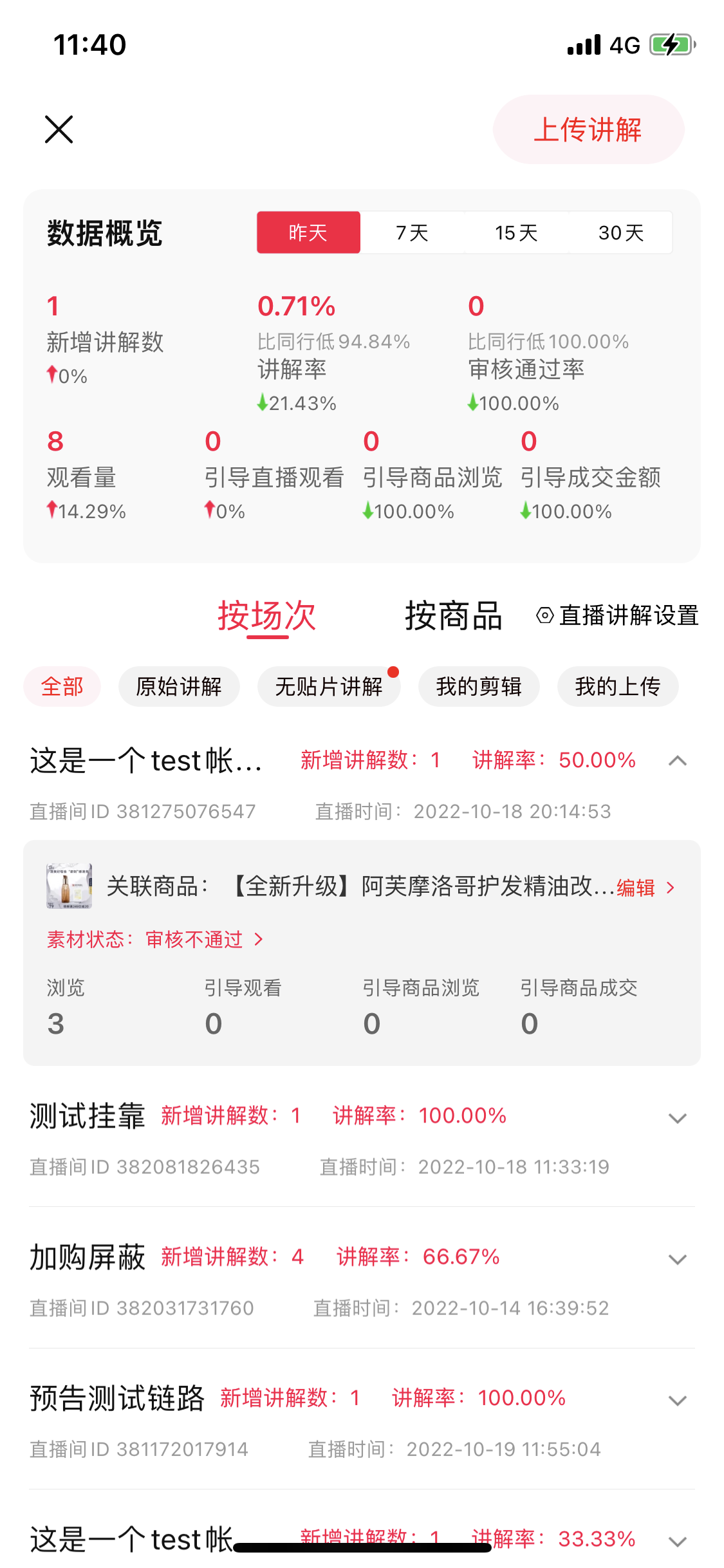Tap the 上传讲解 button
Image resolution: width=724 pixels, height=1568 pixels.
[x=588, y=129]
